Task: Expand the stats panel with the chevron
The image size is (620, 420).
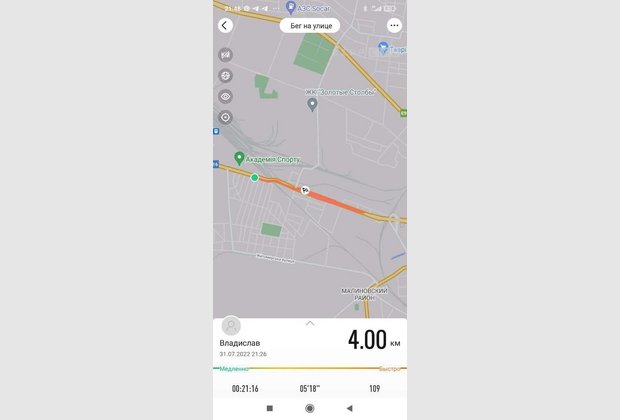Action: [309, 323]
